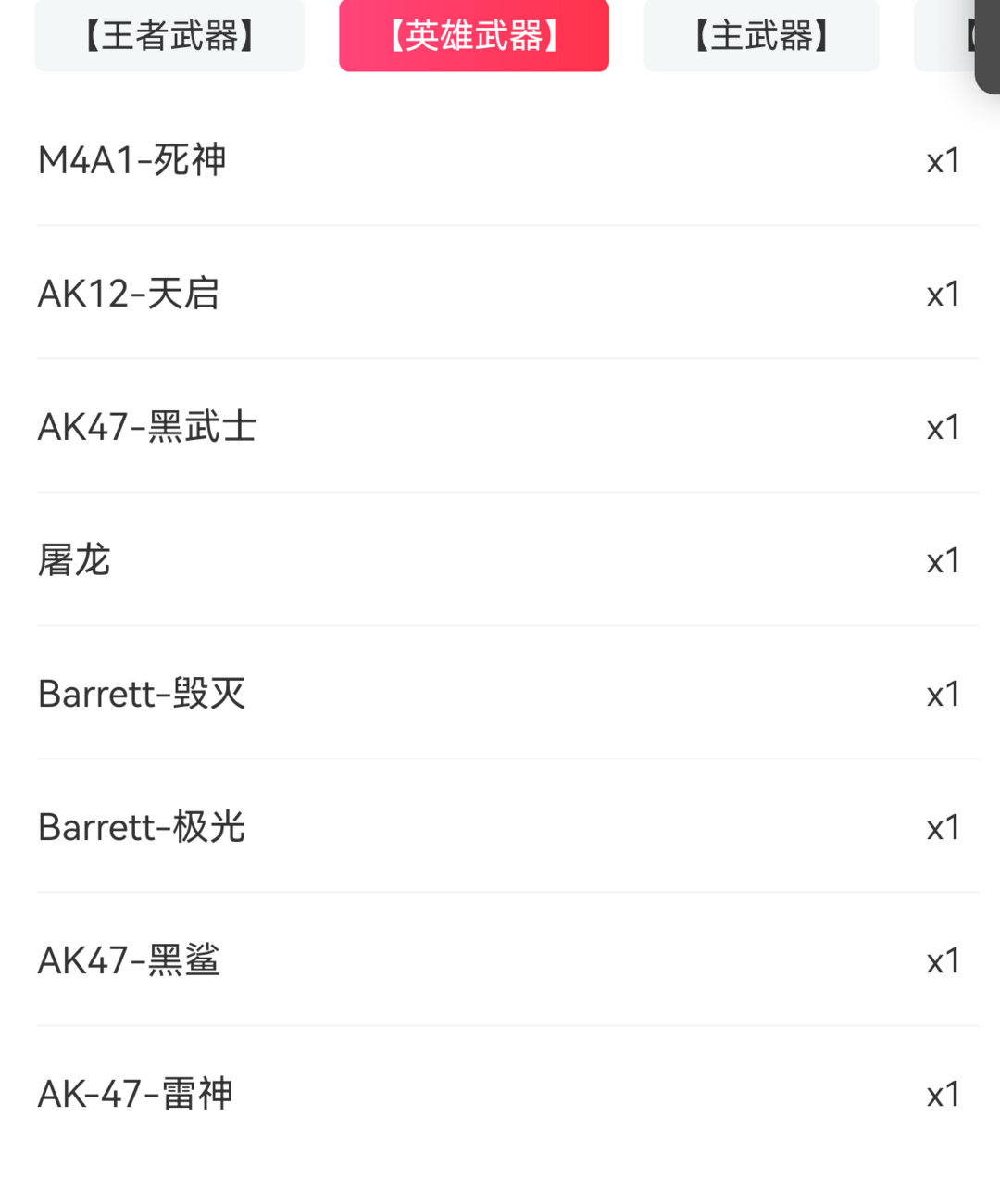Image resolution: width=1000 pixels, height=1204 pixels.
Task: Tap the x1 label next to Barrett-毁灭
Action: (x=944, y=693)
